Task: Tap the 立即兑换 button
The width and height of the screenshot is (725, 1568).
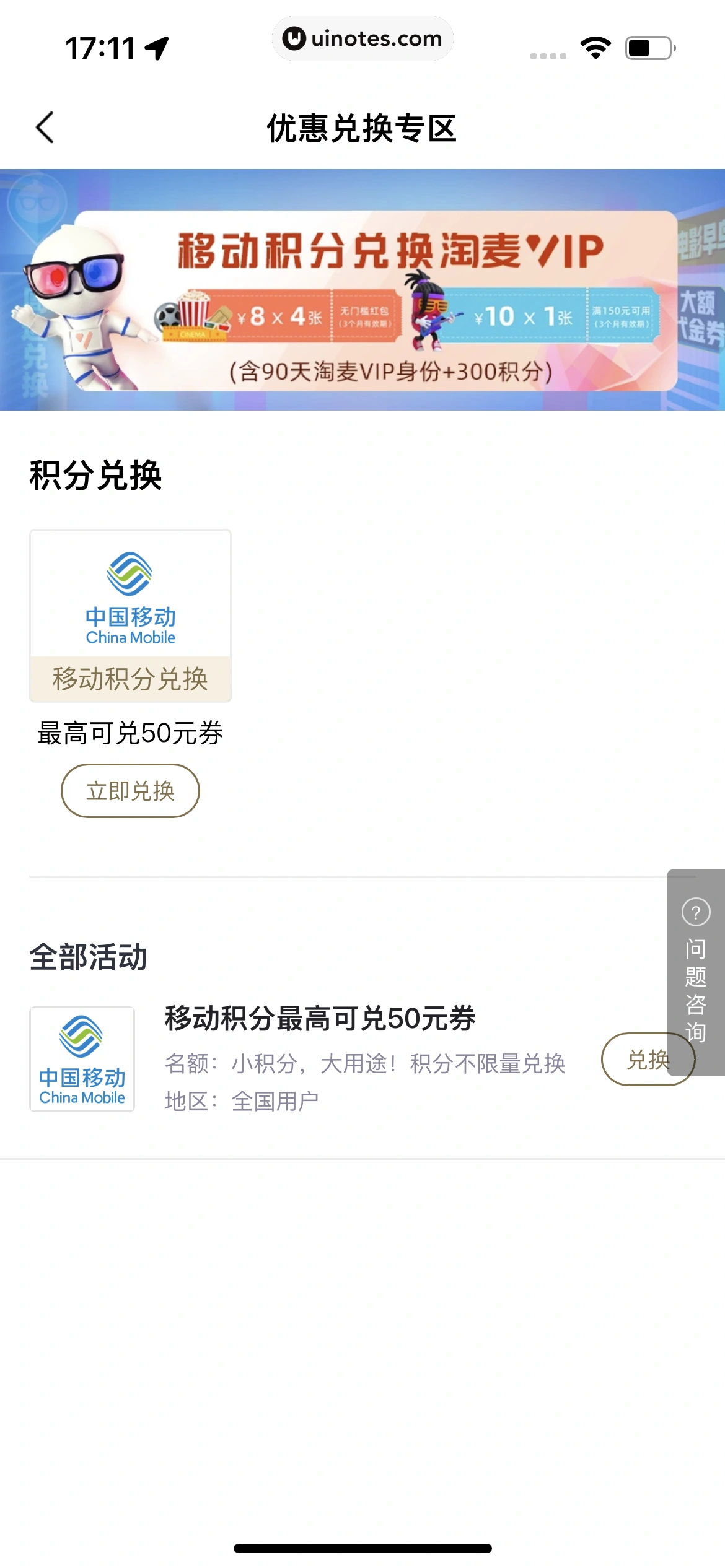Action: [130, 791]
